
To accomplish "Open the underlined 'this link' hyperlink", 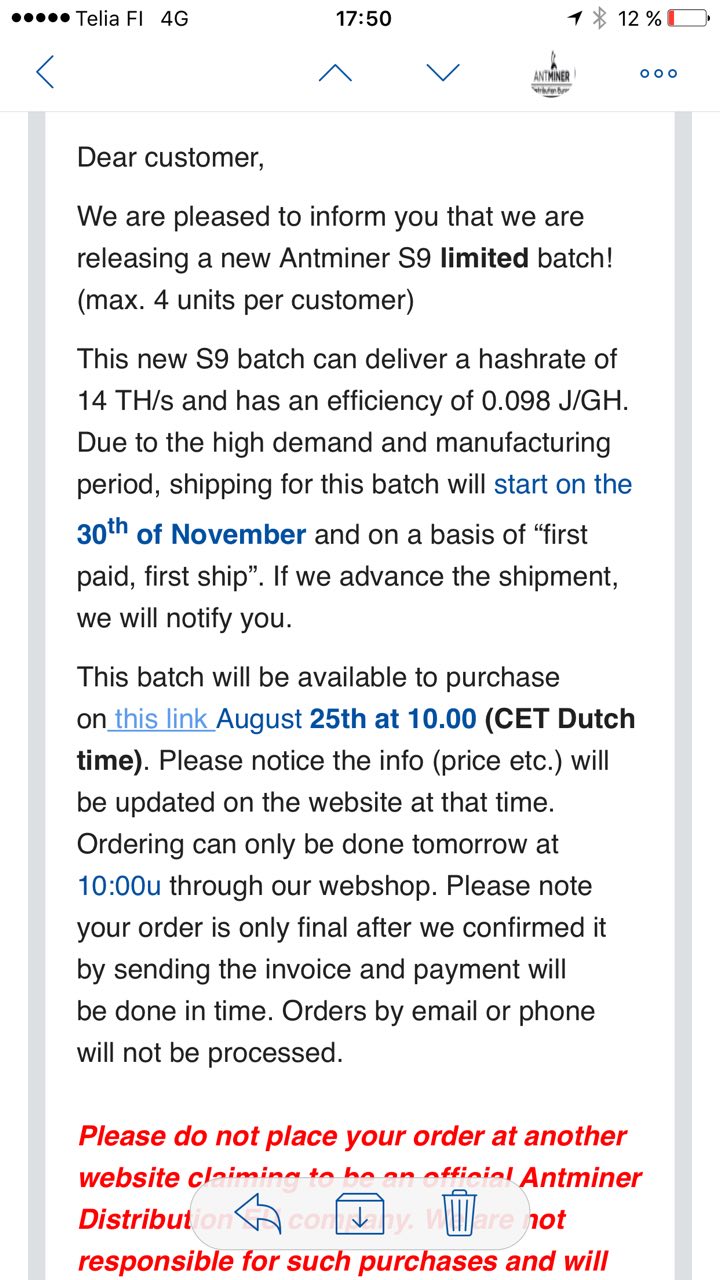I will click(x=161, y=719).
